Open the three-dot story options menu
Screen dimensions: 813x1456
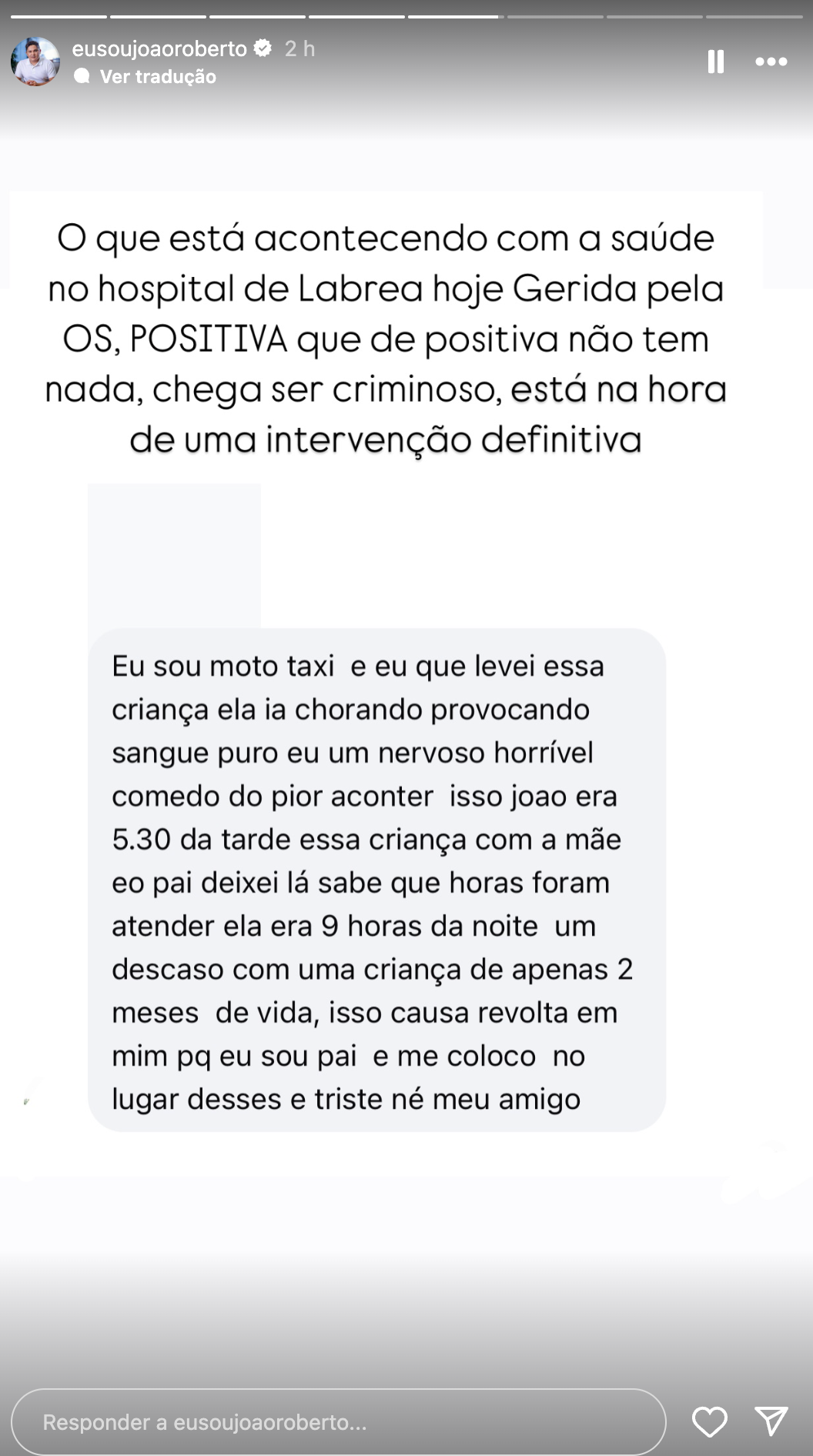(x=771, y=62)
